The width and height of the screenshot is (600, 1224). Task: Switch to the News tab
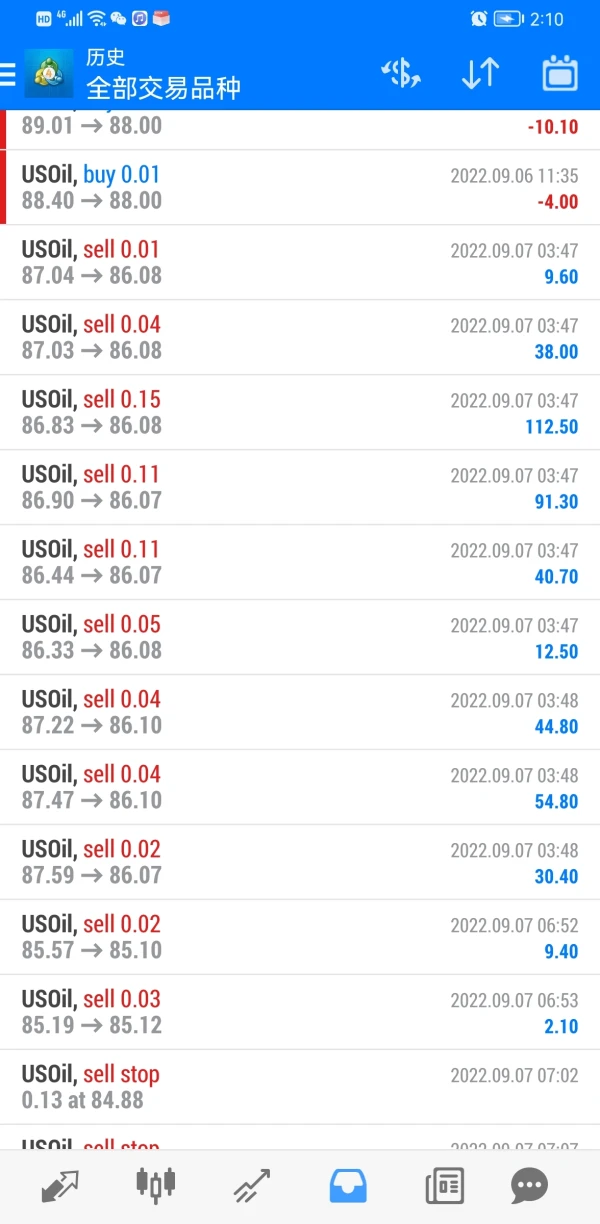[444, 1186]
